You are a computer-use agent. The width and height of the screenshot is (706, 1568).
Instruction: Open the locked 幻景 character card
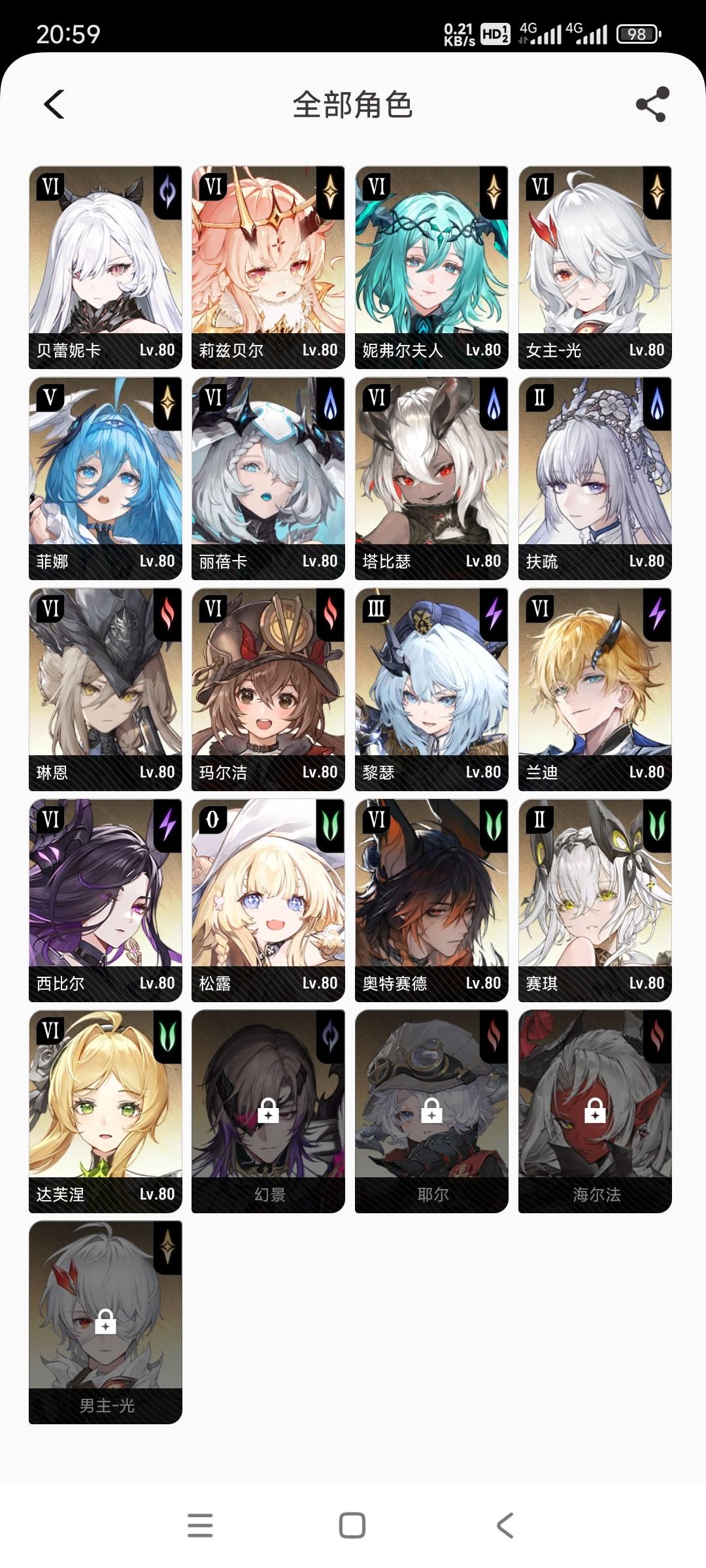coord(268,1111)
